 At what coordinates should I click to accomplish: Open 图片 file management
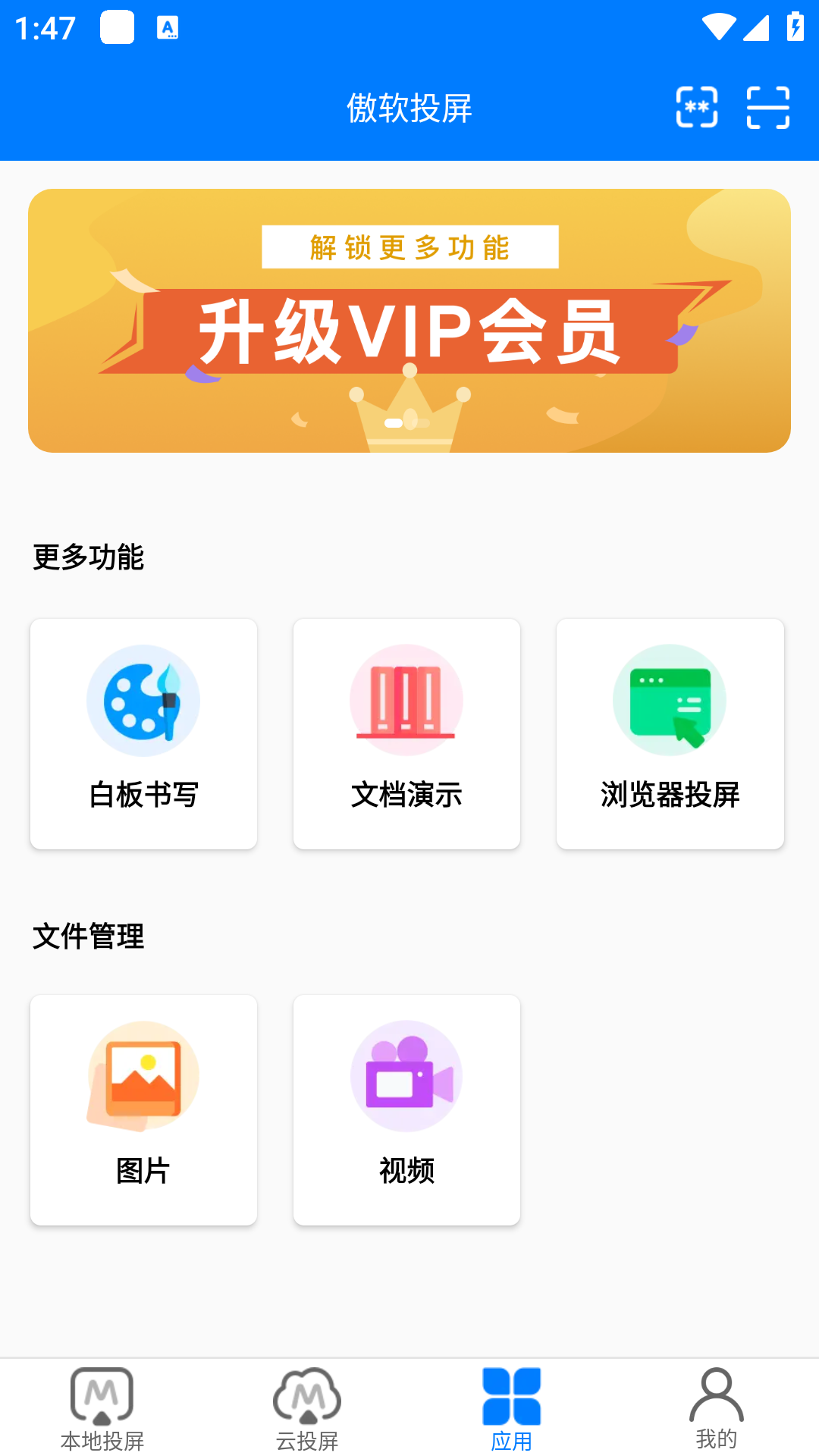143,1109
